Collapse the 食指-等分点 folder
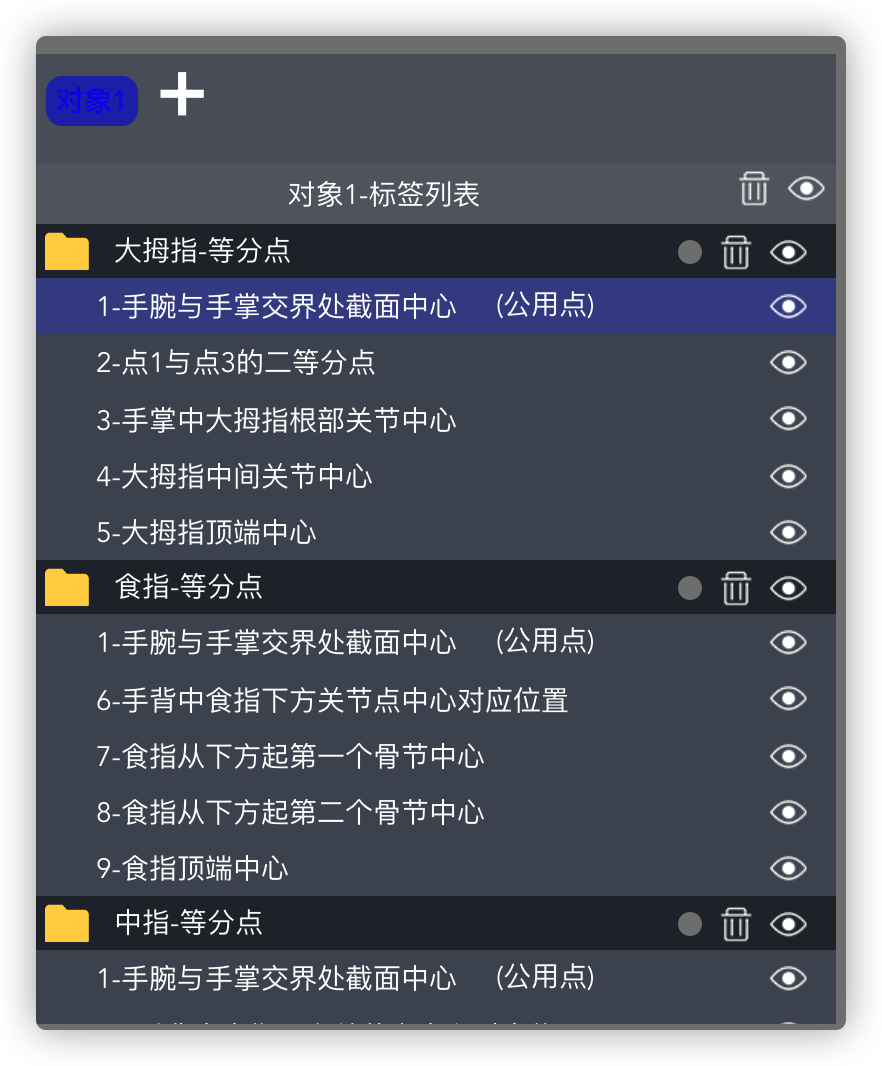The height and width of the screenshot is (1066, 882). click(68, 587)
